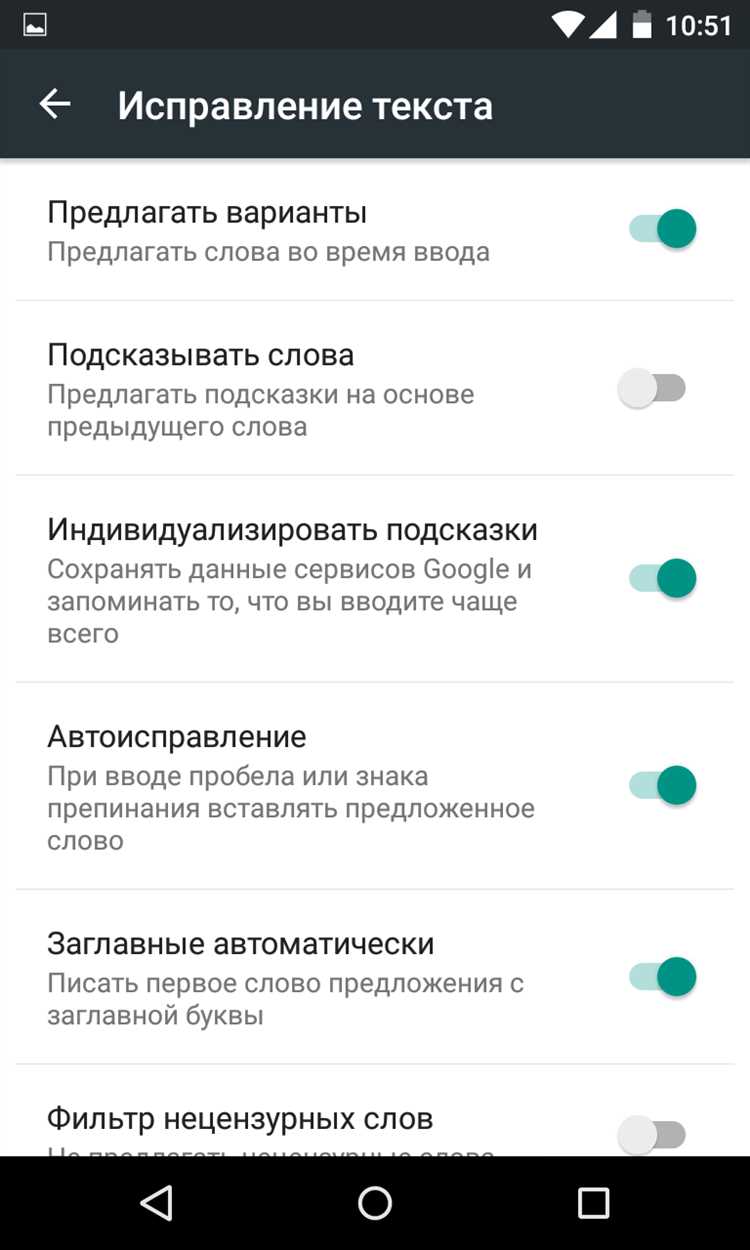Disable Заглавные автоматически
Viewport: 750px width, 1250px height.
click(x=662, y=976)
